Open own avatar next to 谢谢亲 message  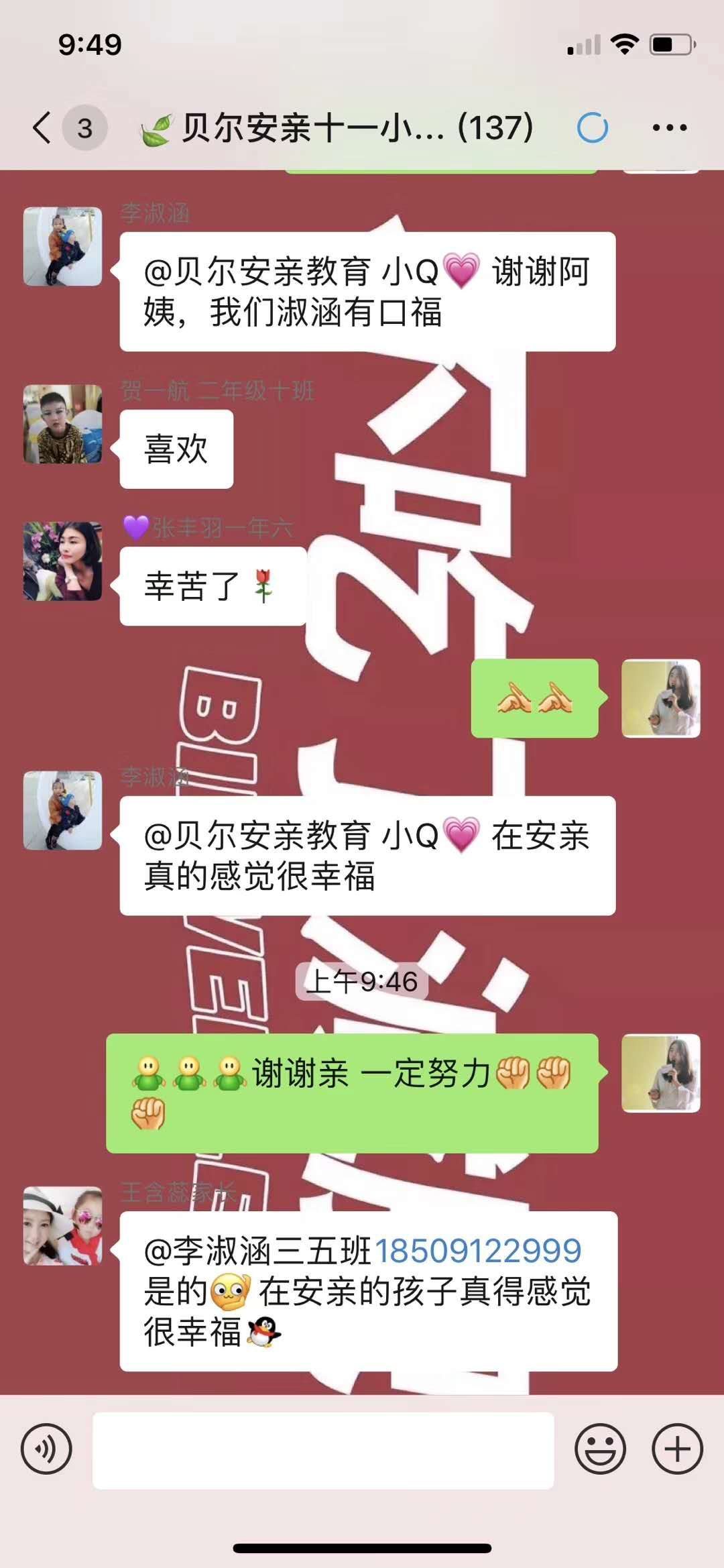point(661,1073)
